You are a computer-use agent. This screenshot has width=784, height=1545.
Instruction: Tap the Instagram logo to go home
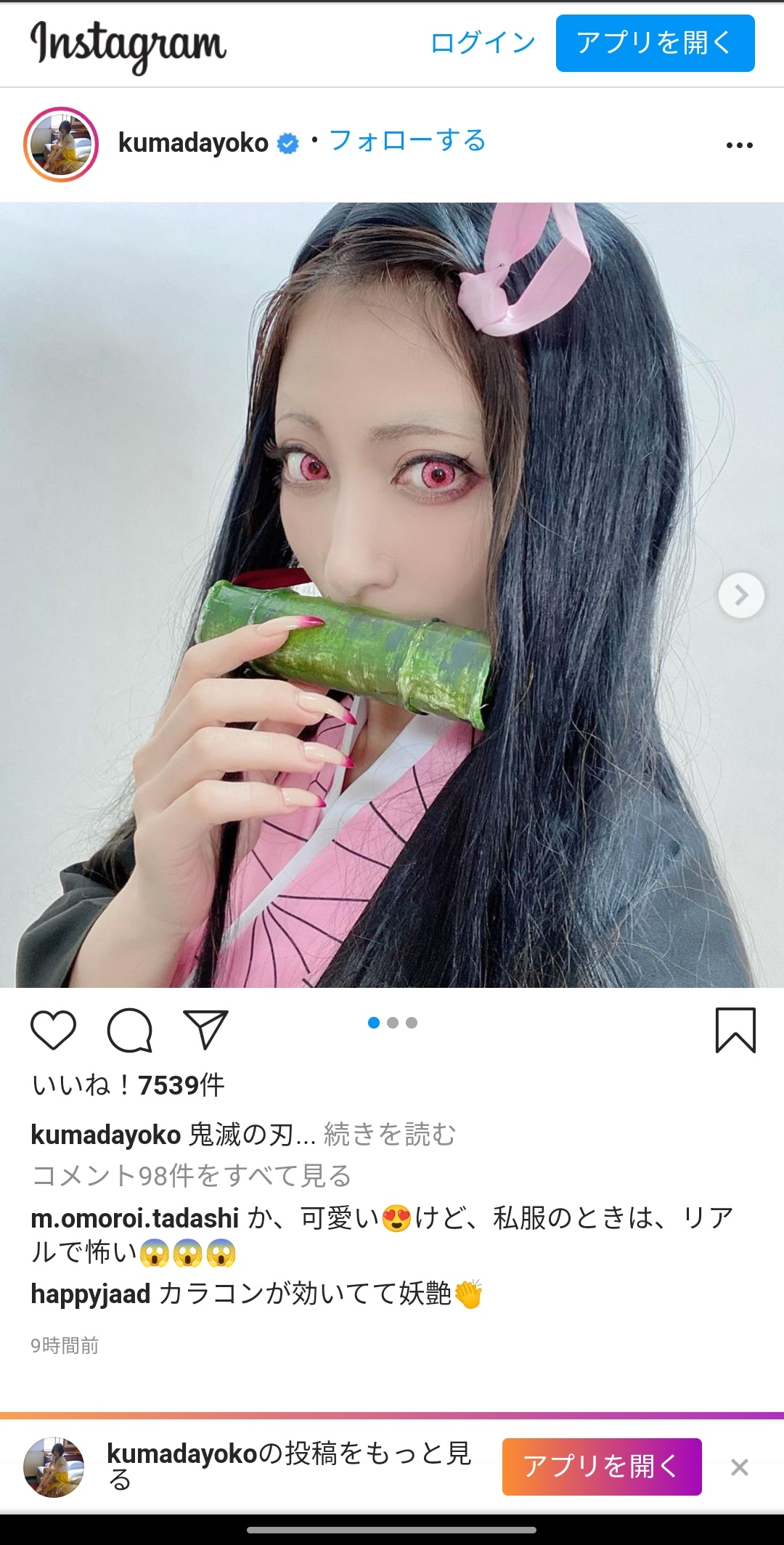tap(128, 45)
